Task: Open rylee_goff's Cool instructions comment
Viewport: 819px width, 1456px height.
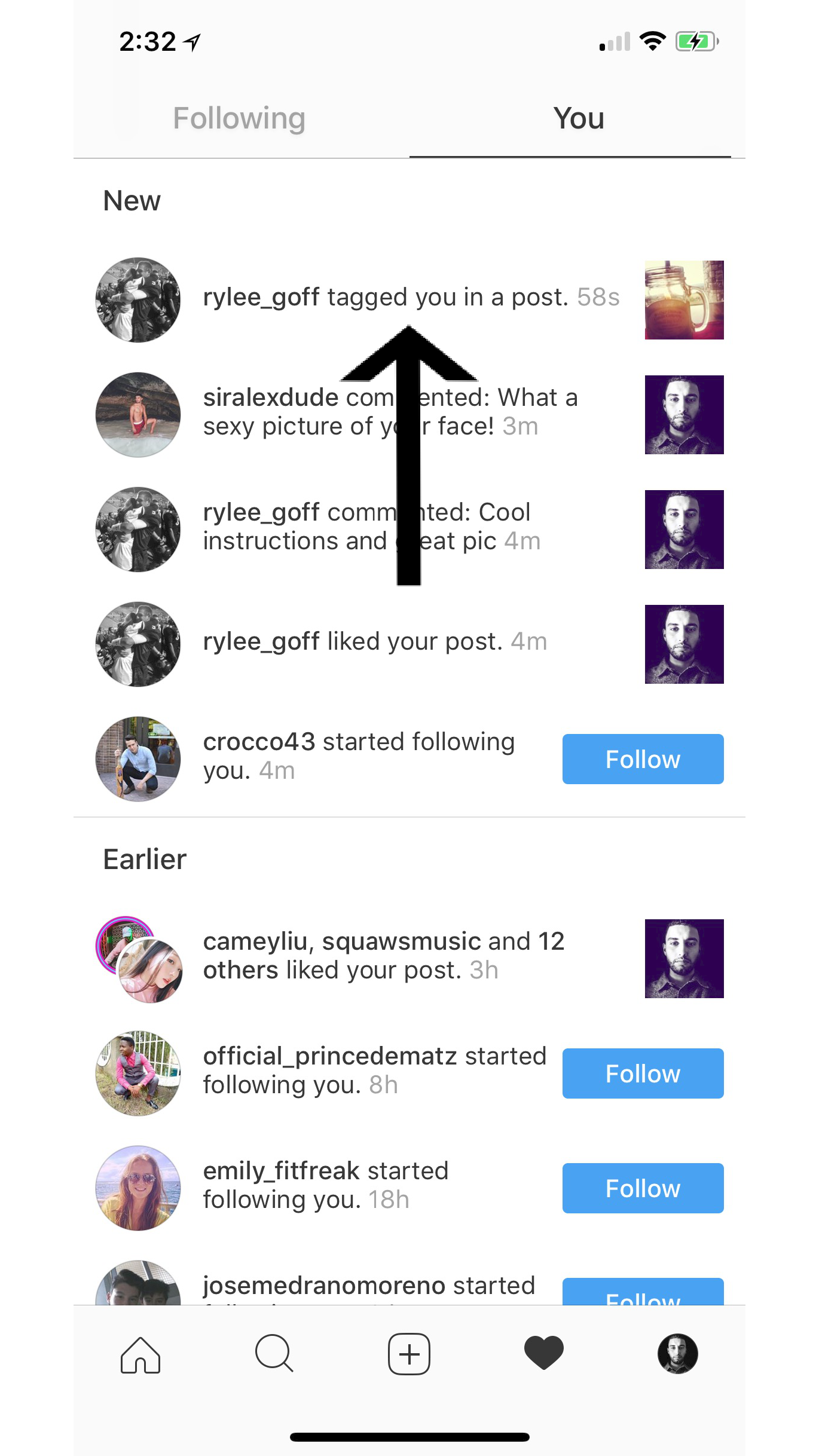Action: [371, 527]
